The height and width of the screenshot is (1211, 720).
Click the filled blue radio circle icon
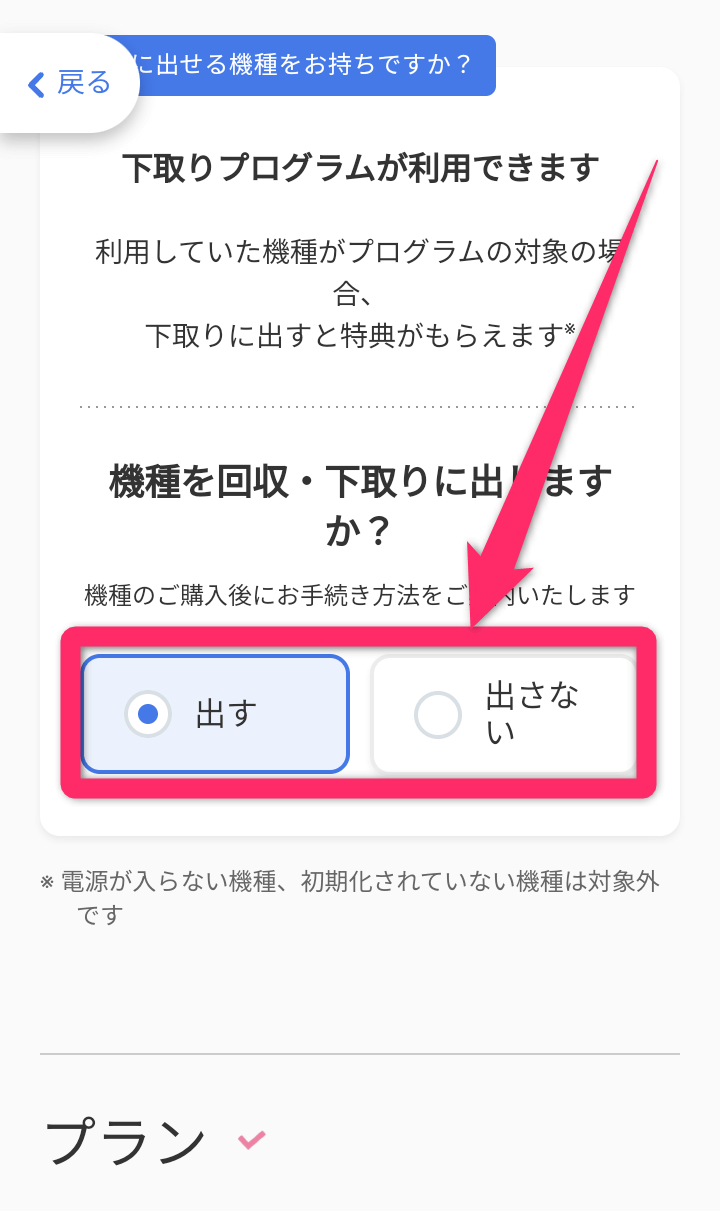point(148,713)
